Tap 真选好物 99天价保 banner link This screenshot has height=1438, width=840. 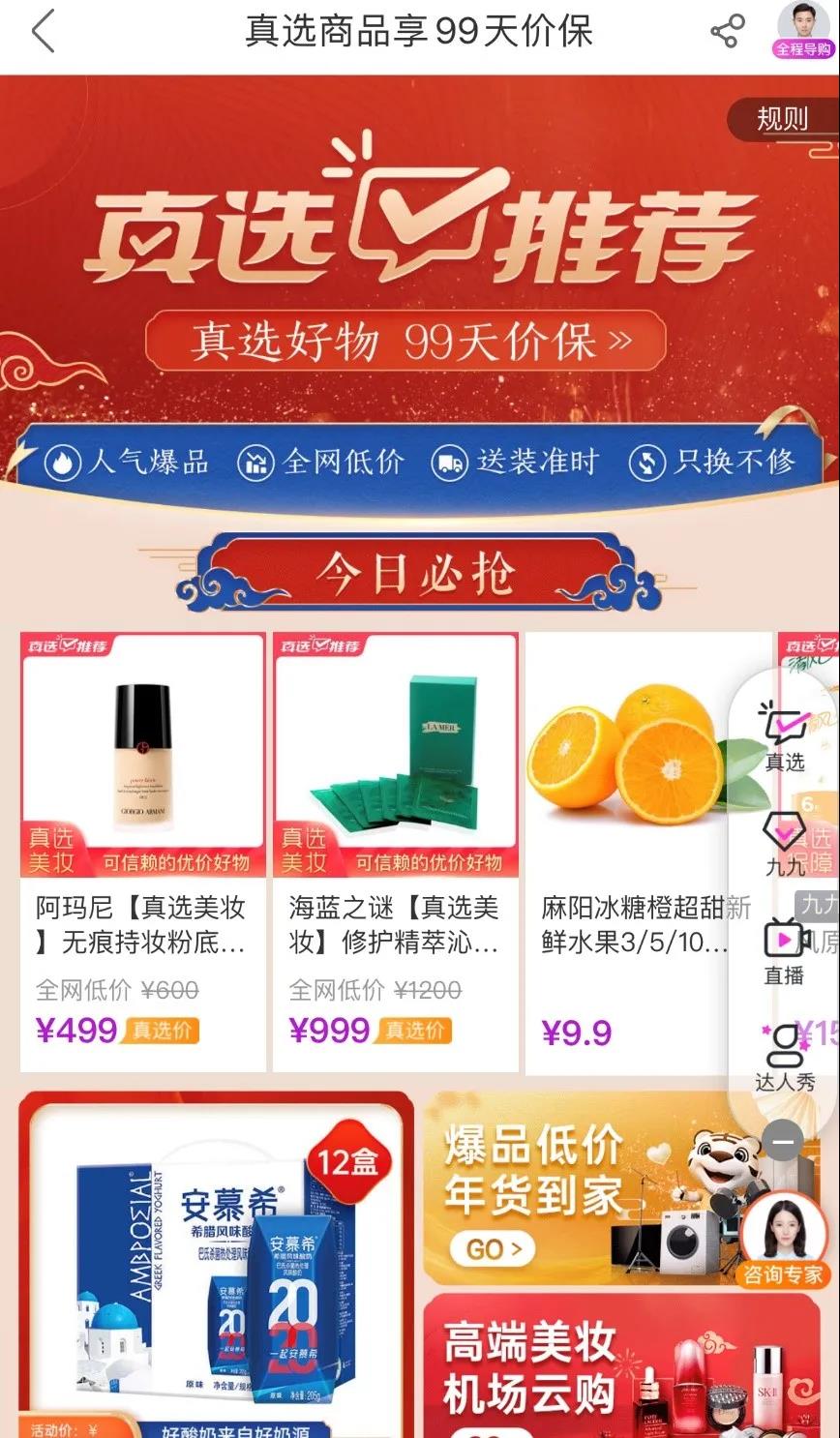click(x=406, y=341)
